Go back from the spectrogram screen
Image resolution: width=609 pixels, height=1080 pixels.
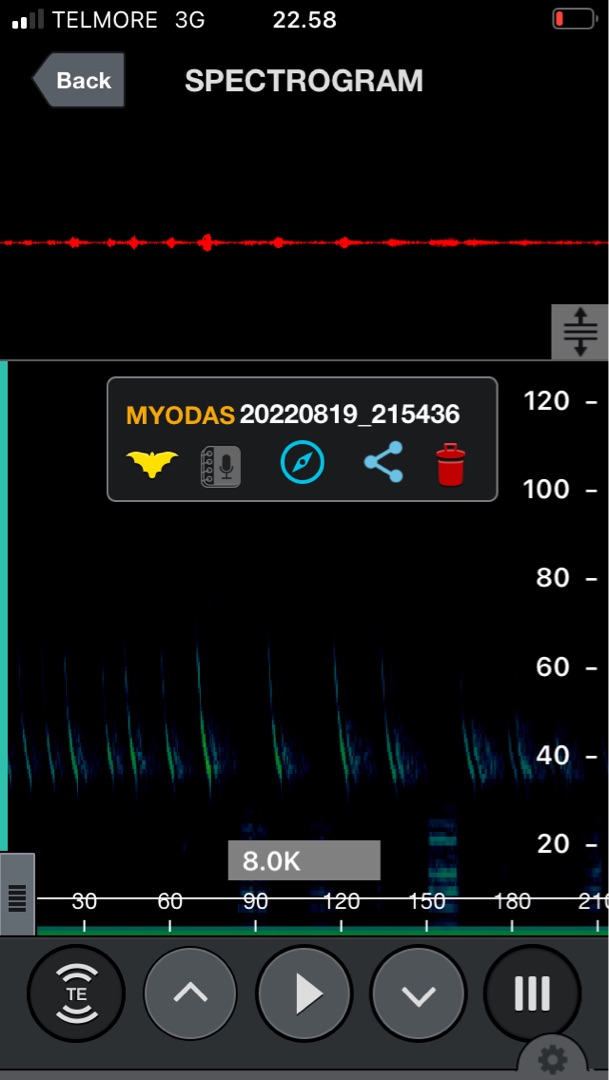click(79, 81)
